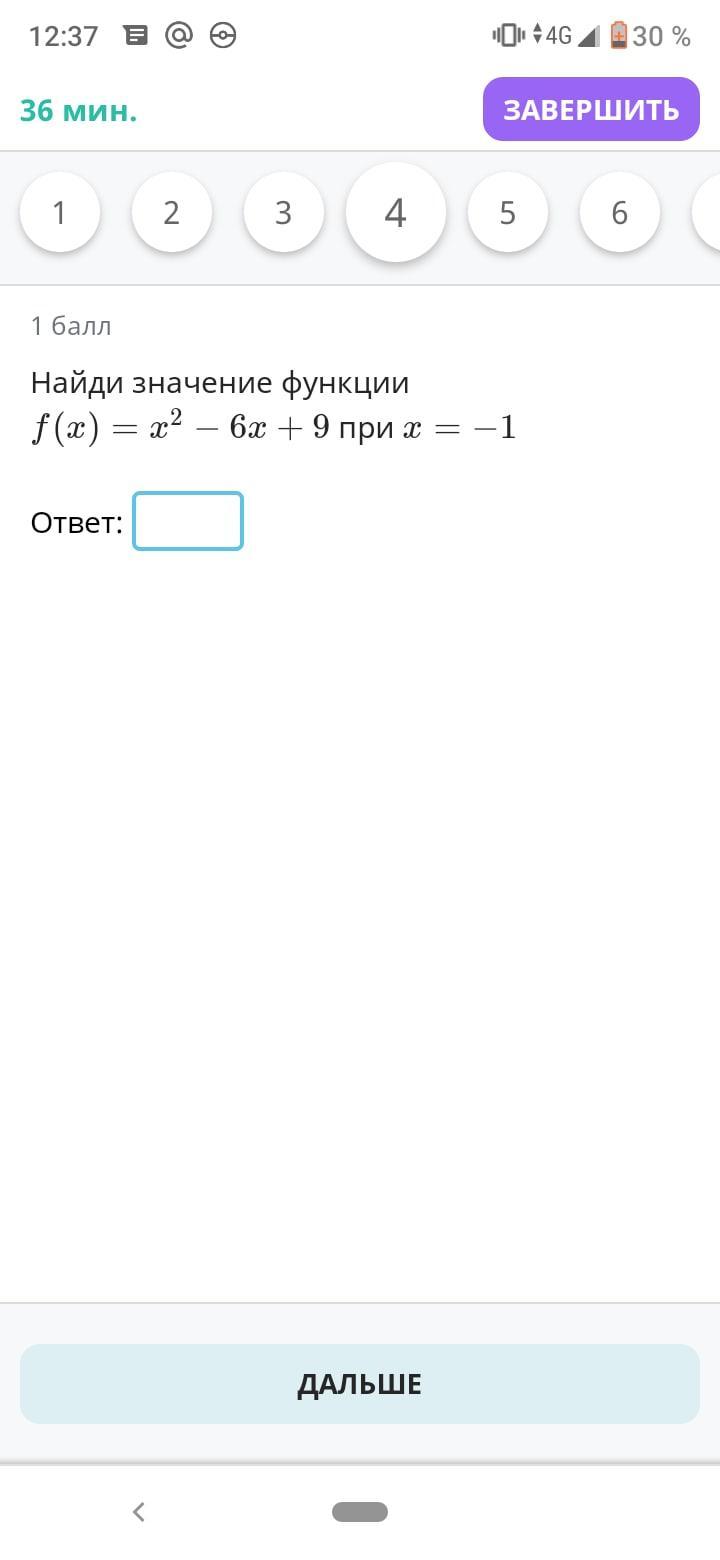The height and width of the screenshot is (1560, 720).
Task: Tap the ЗАВЕРШИТЬ button to finish the test
Action: tap(591, 109)
